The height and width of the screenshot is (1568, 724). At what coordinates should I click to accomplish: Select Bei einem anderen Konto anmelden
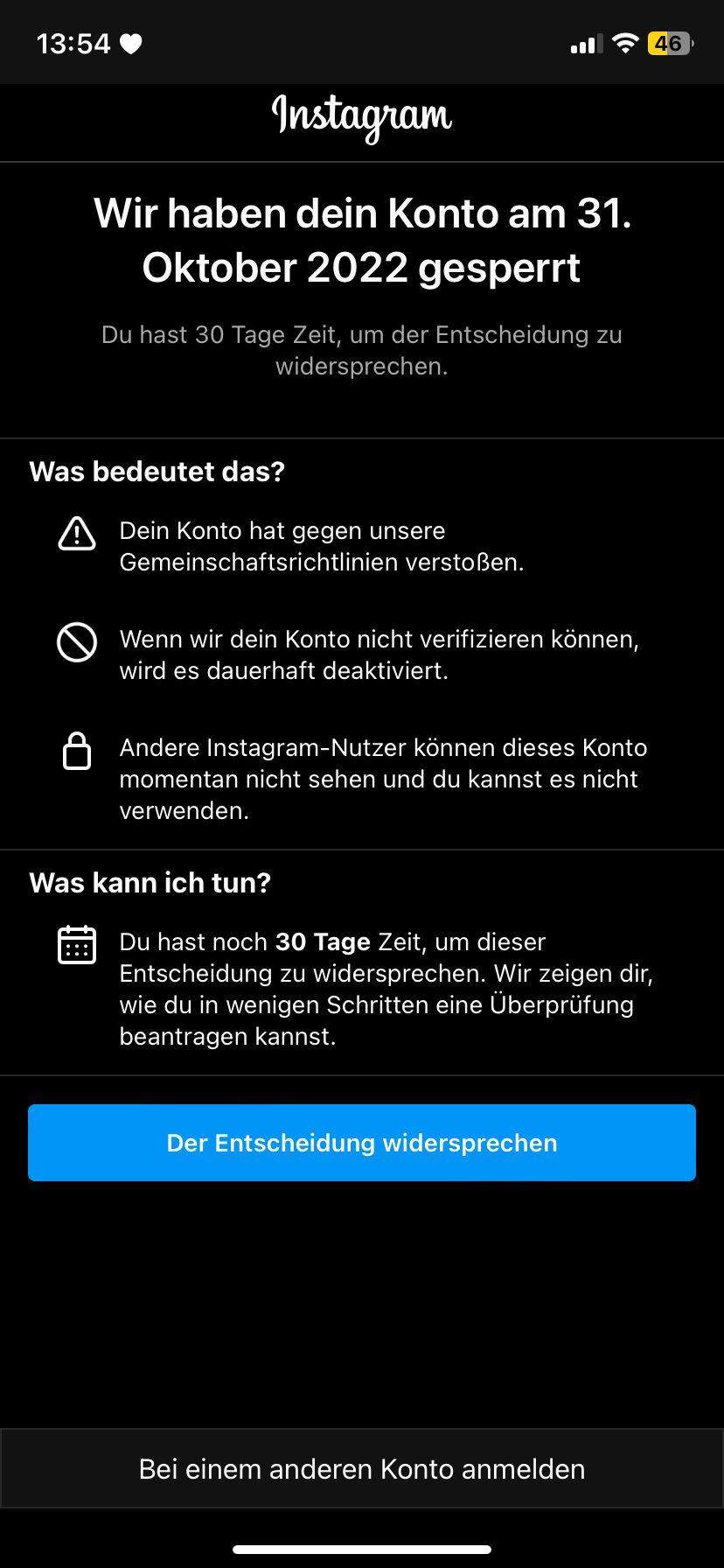tap(361, 1468)
